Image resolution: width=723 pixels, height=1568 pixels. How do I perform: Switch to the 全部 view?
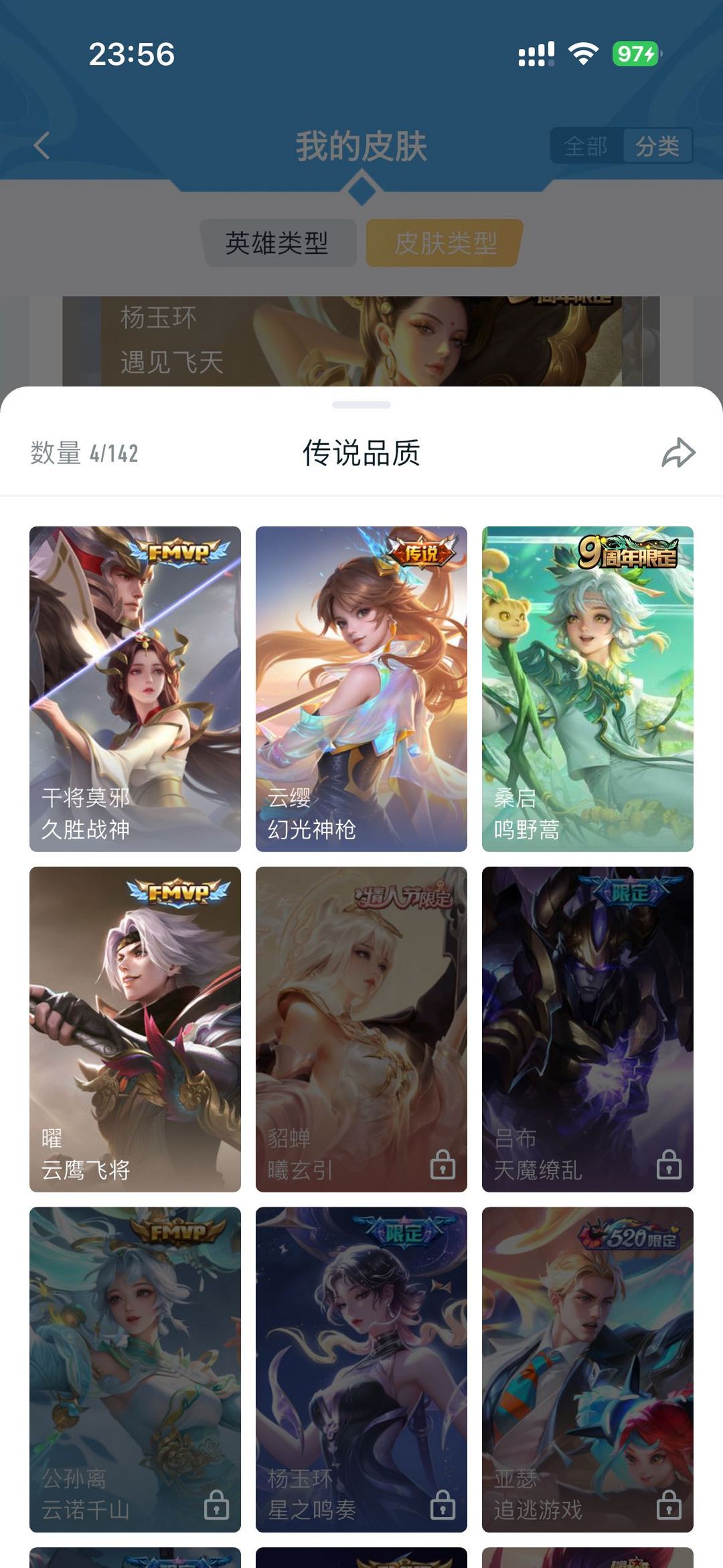586,145
